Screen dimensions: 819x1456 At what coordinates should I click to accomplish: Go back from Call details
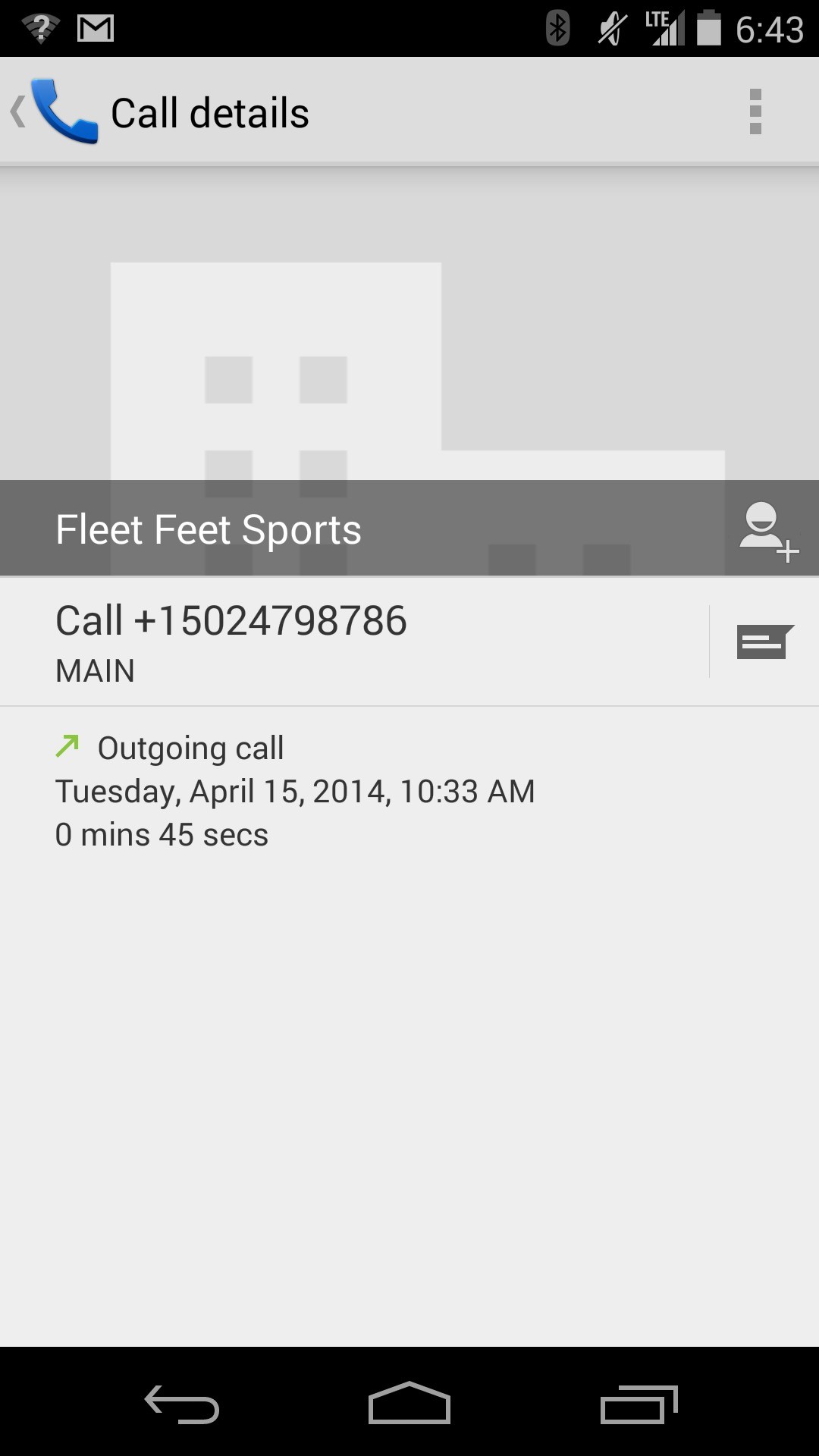coord(53,111)
